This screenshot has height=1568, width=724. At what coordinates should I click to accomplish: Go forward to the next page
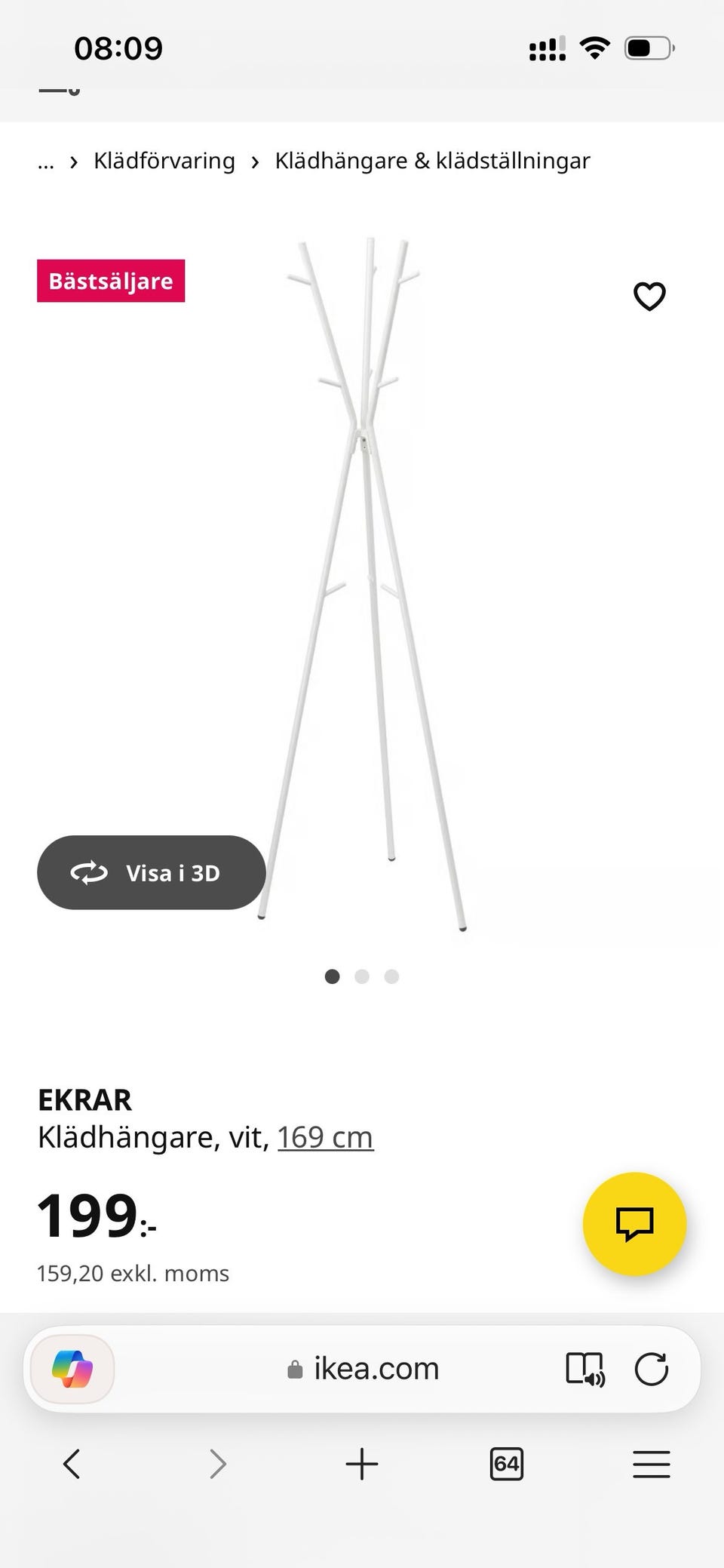[217, 1464]
